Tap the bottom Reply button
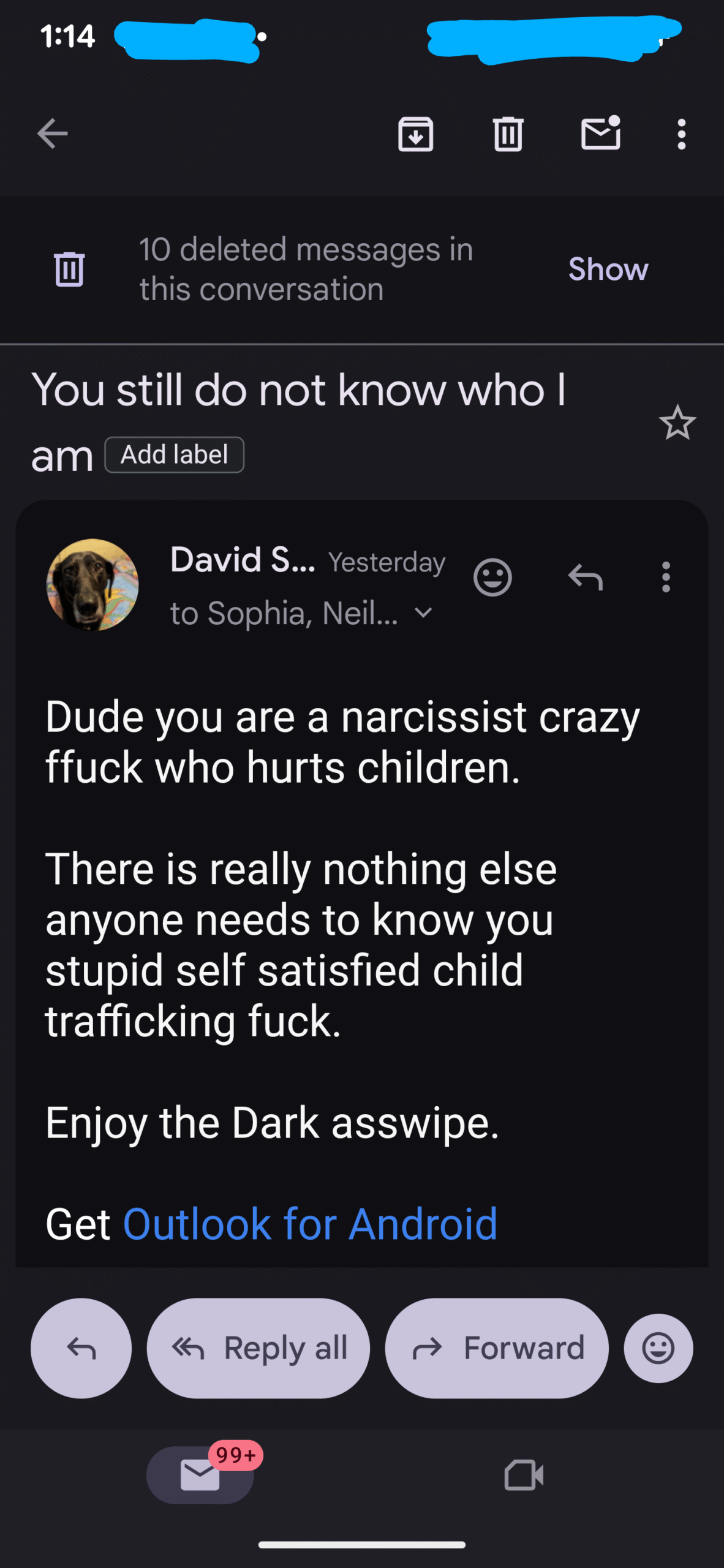Viewport: 724px width, 1568px height. click(x=81, y=1348)
